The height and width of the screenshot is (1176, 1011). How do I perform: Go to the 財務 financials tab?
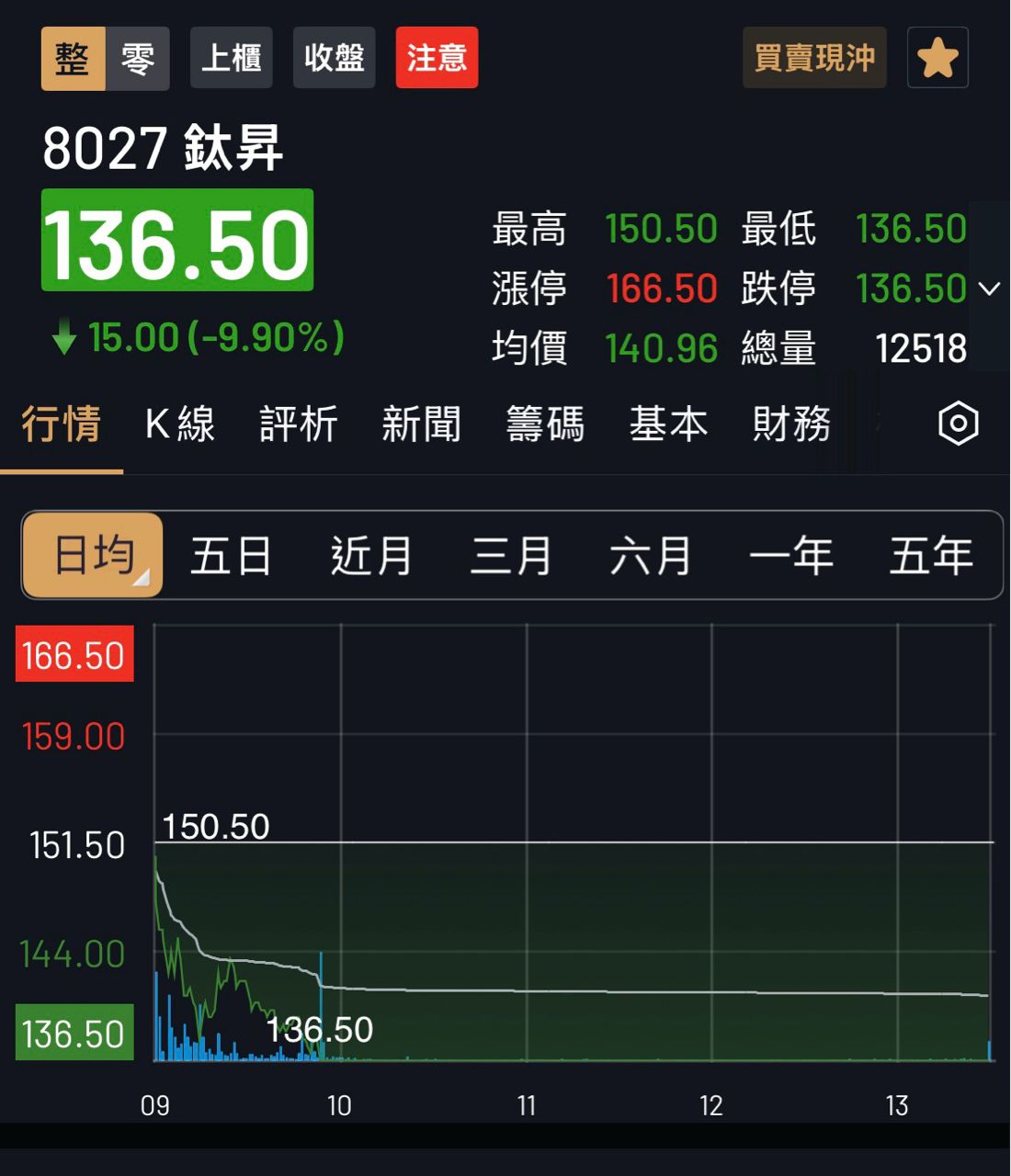coord(791,424)
